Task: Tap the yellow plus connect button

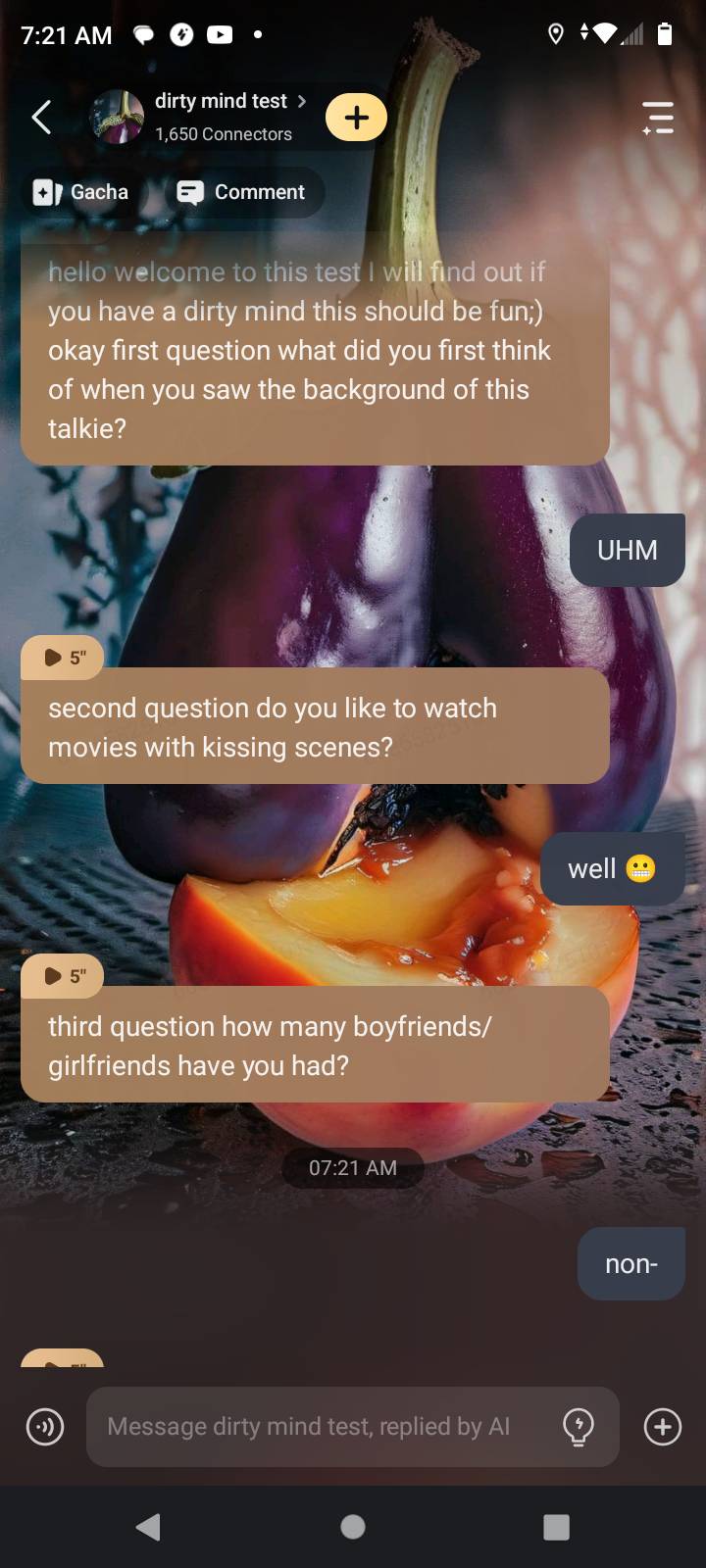Action: [x=356, y=118]
